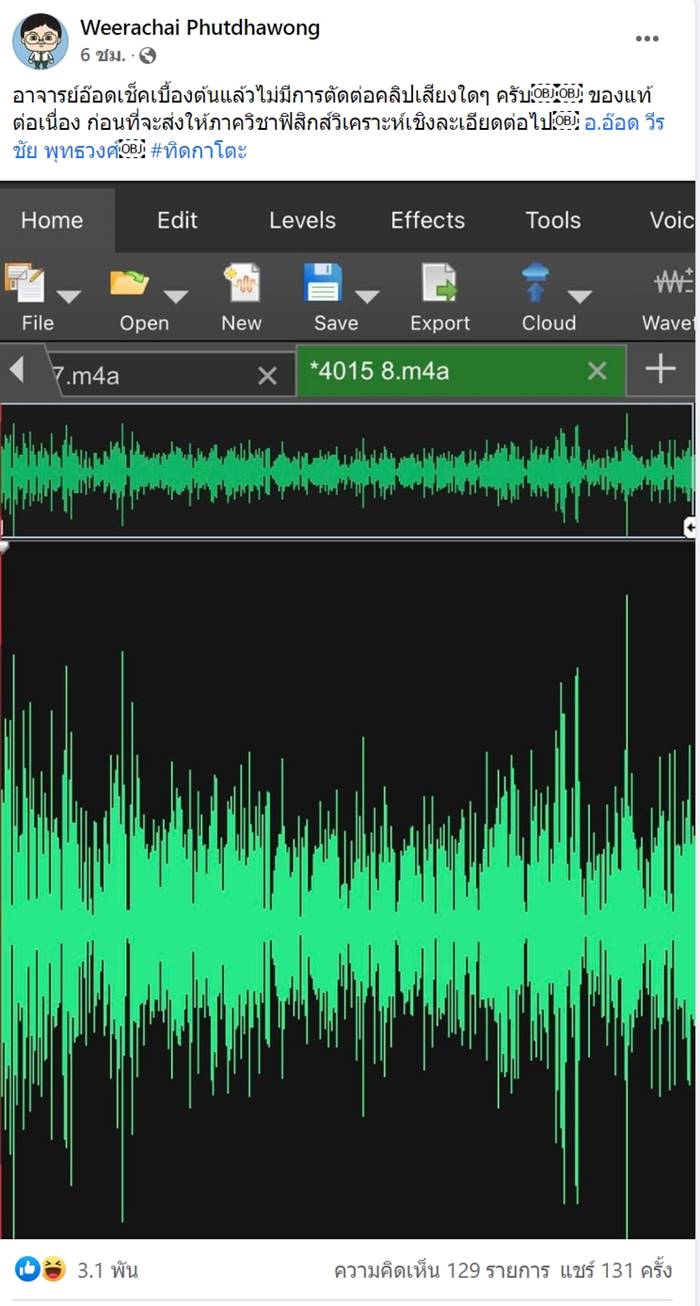Open the 129 comments list
The height and width of the screenshot is (1306, 700).
[x=441, y=1271]
